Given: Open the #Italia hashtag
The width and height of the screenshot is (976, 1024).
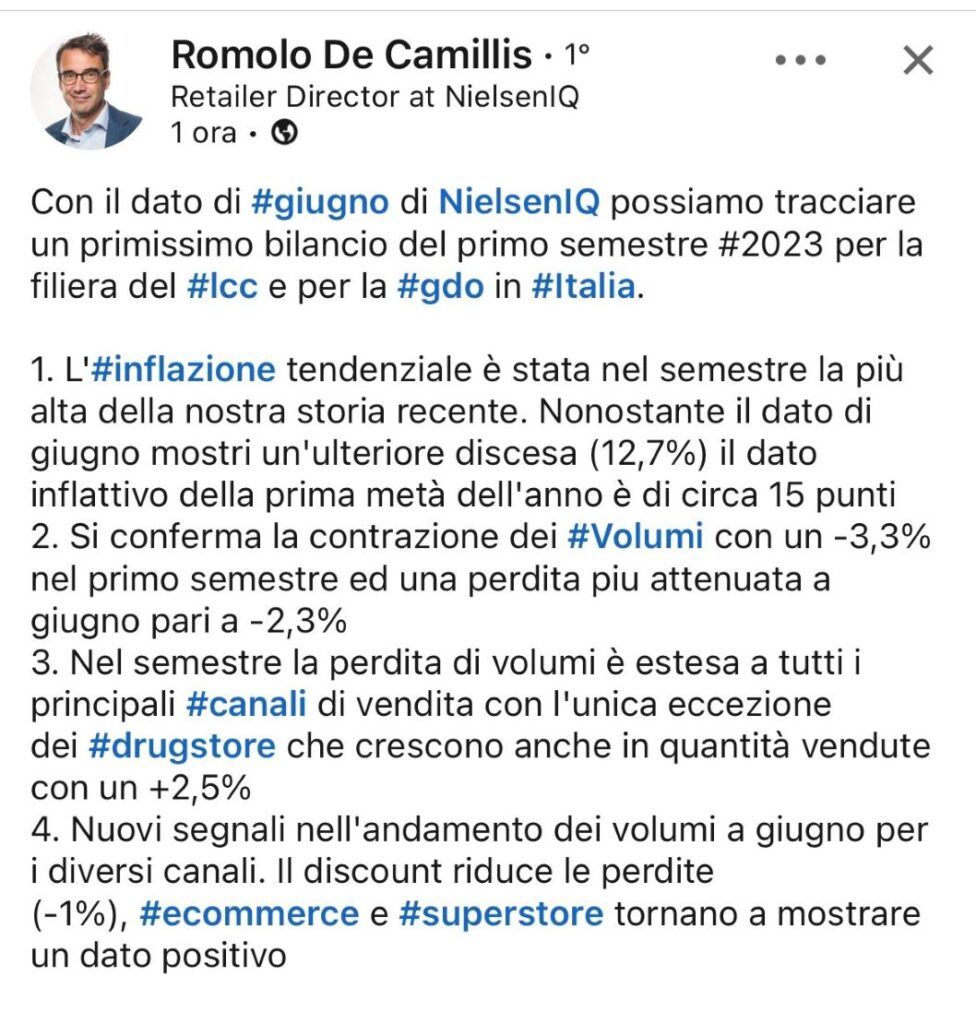Looking at the screenshot, I should click(x=583, y=287).
